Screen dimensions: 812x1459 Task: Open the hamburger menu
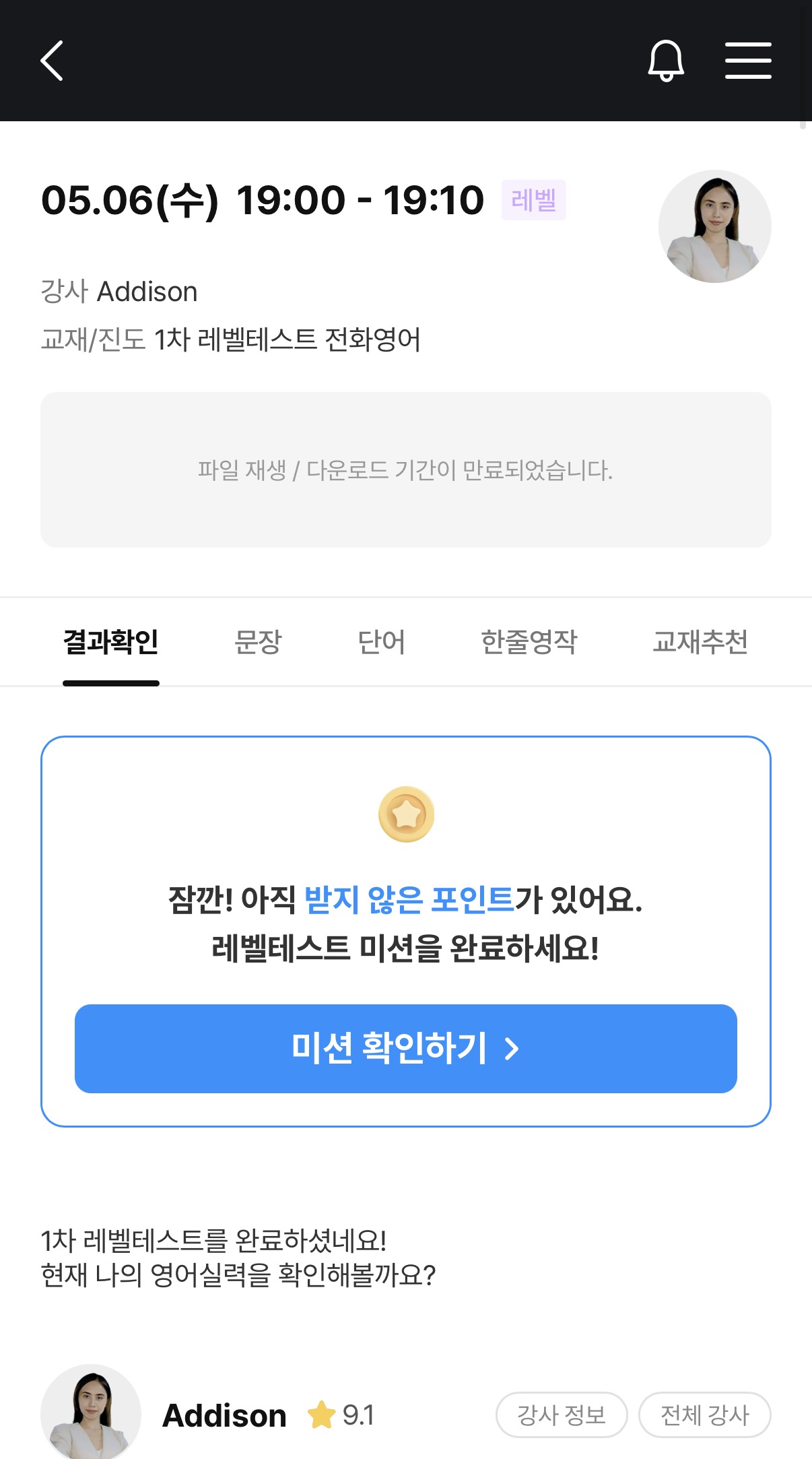tap(748, 61)
